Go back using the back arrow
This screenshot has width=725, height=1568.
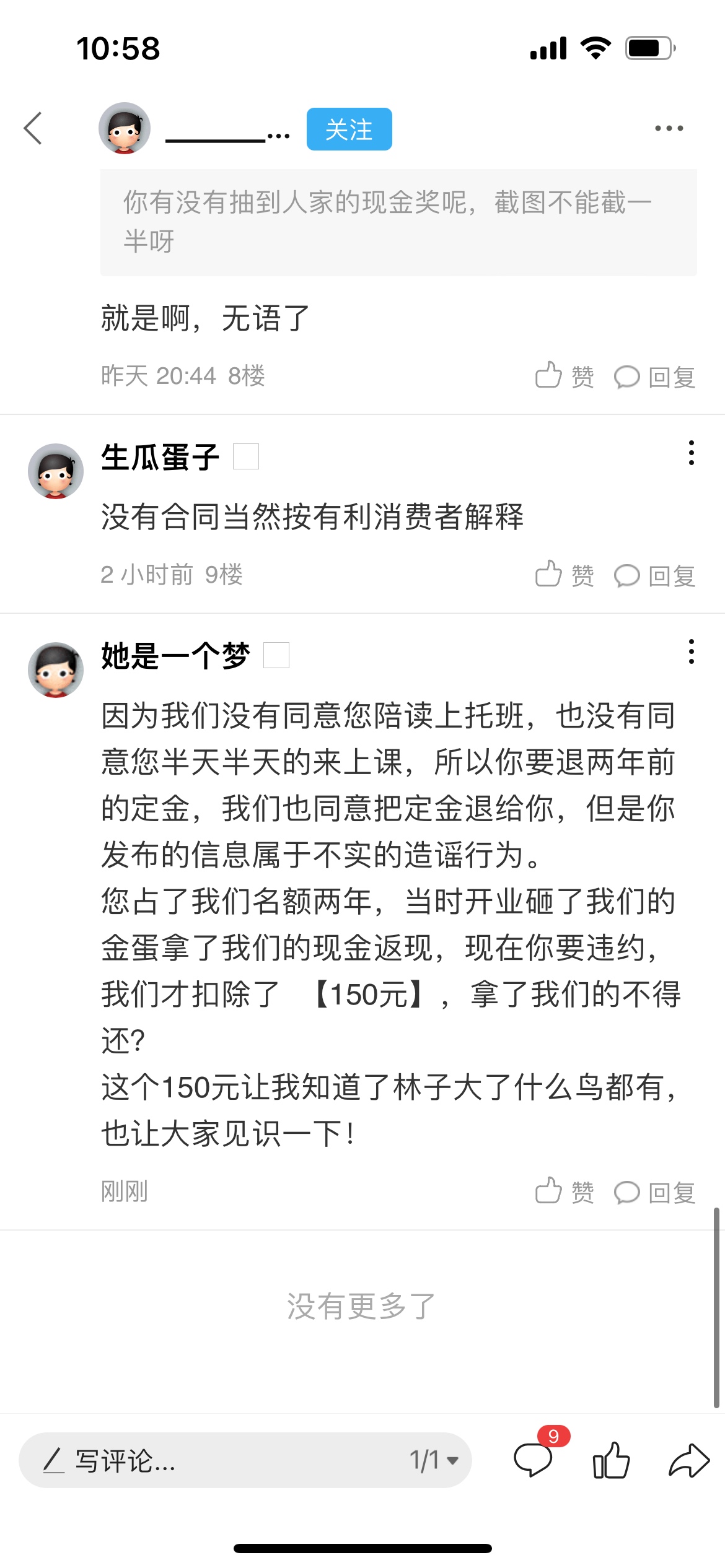point(33,128)
